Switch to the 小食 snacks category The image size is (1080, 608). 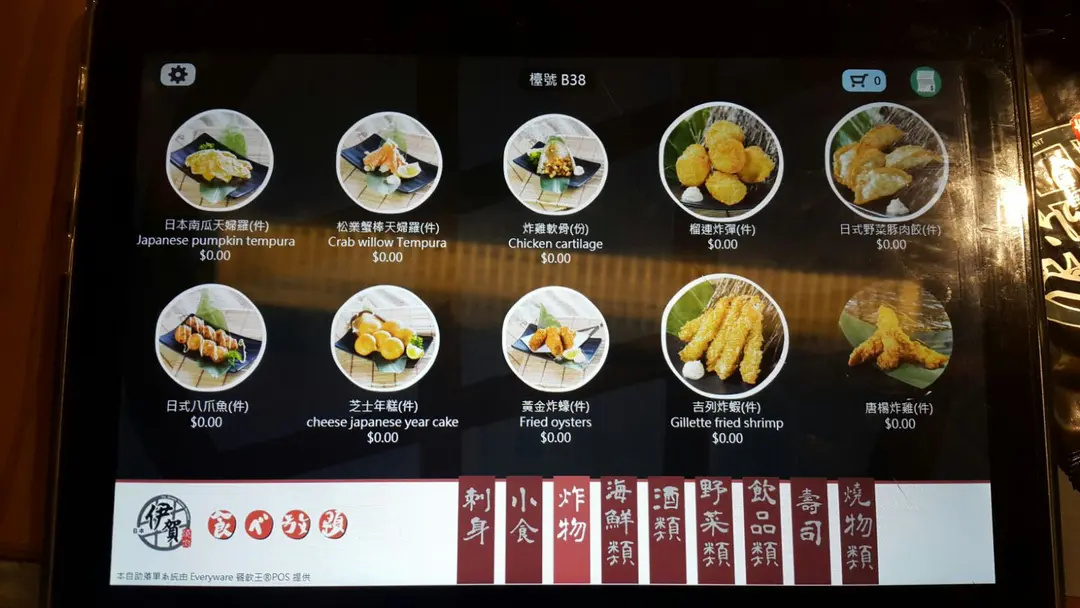524,530
